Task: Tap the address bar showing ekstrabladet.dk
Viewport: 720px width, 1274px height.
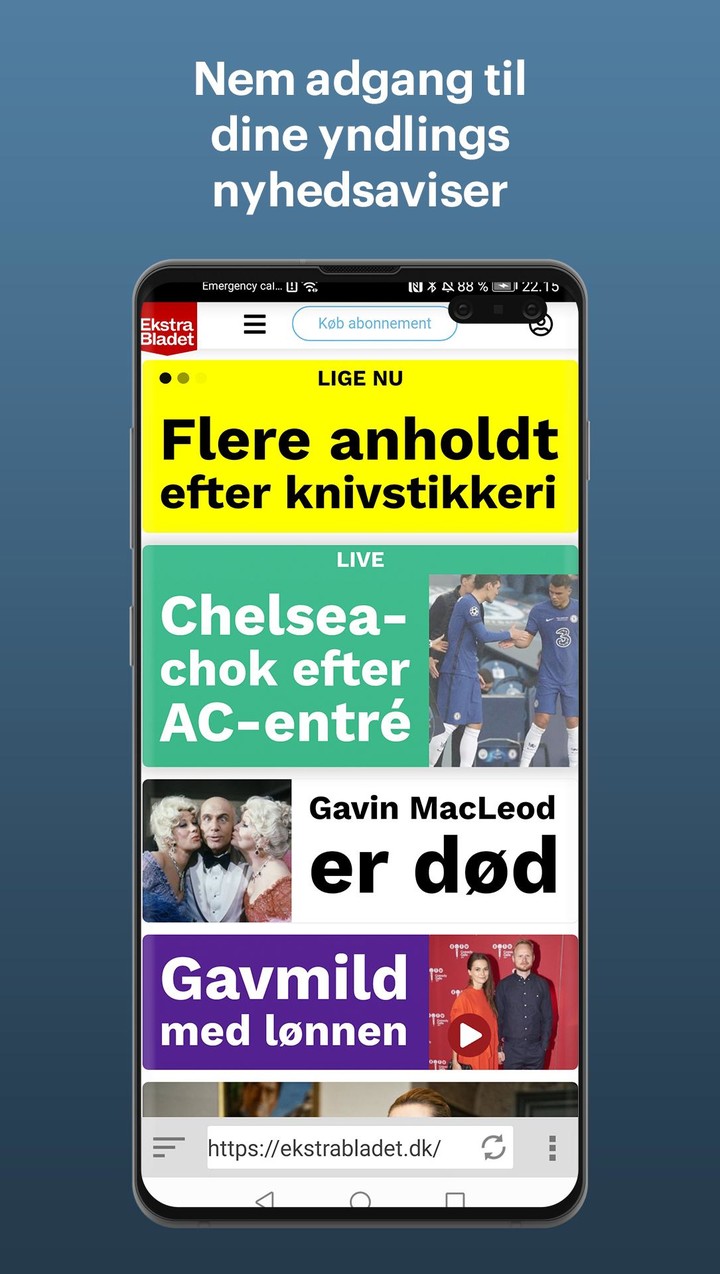Action: tap(340, 1147)
